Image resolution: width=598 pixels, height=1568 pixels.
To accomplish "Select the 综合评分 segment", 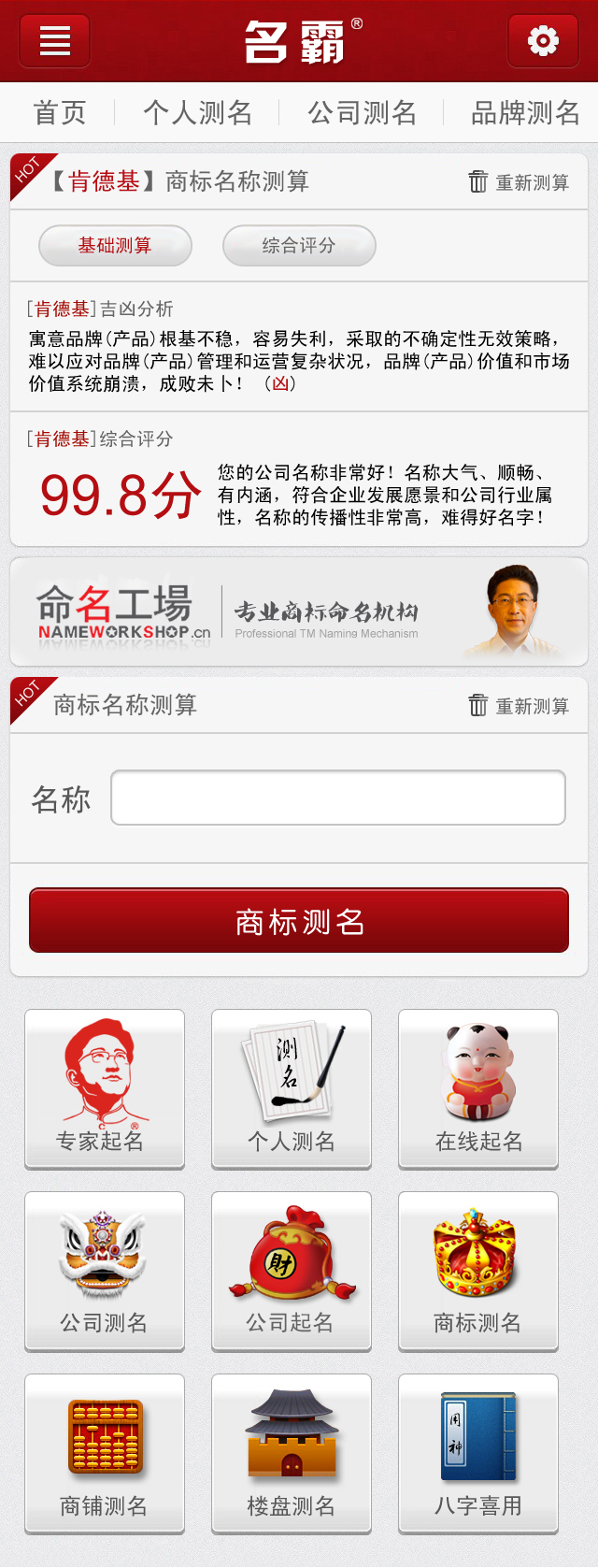I will 299,246.
